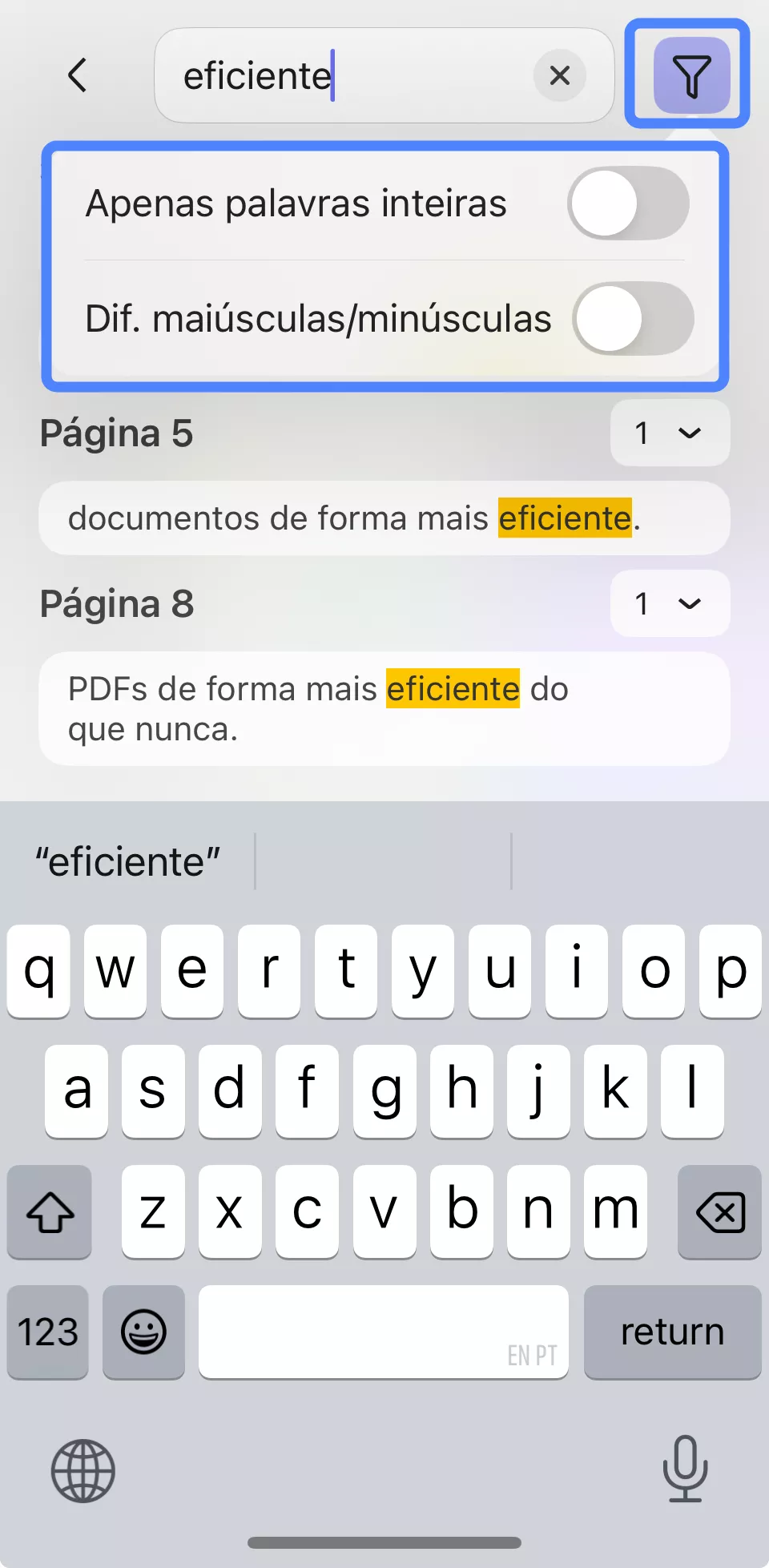Select the 'eficiente' keyboard suggestion
This screenshot has height=1568, width=769.
[x=128, y=861]
